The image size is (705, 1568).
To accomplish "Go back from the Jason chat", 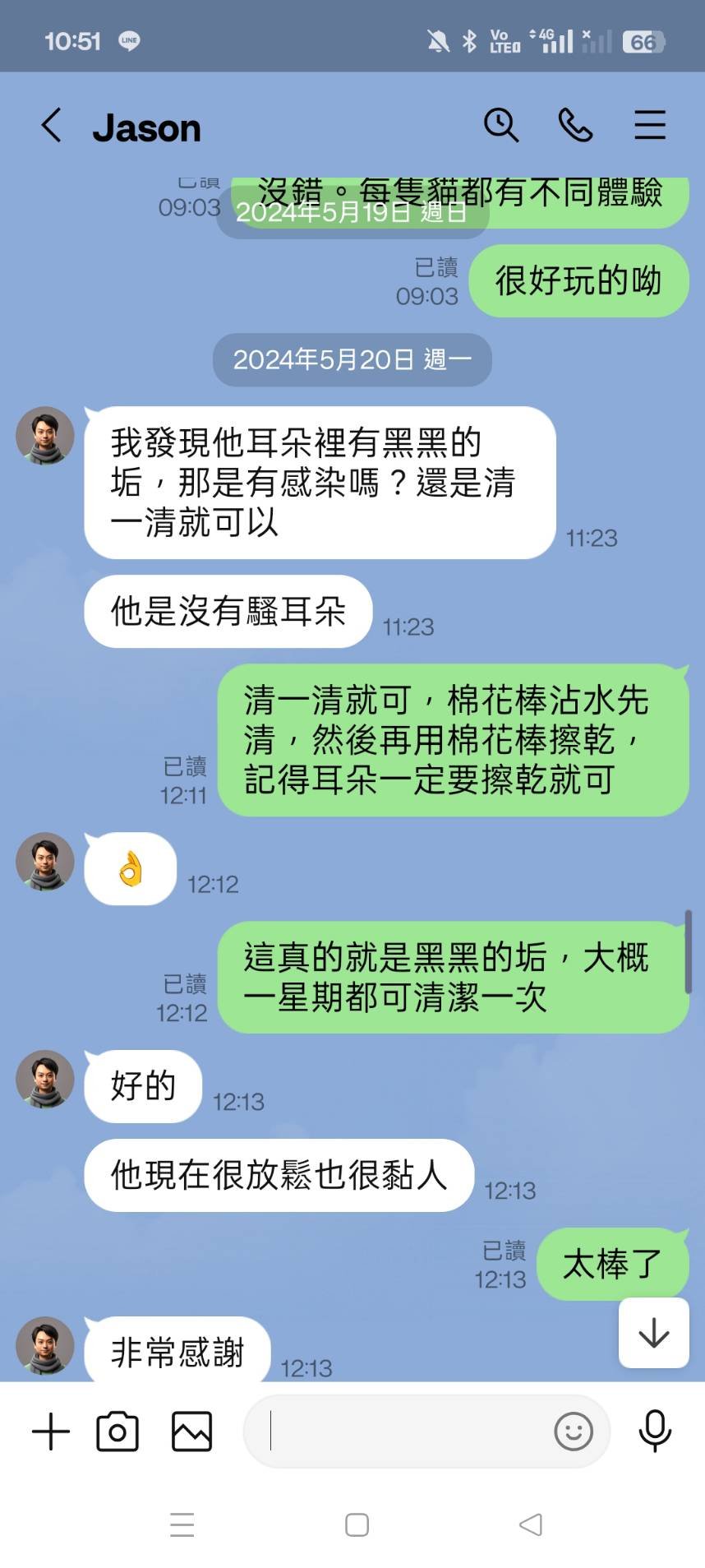I will tap(51, 126).
